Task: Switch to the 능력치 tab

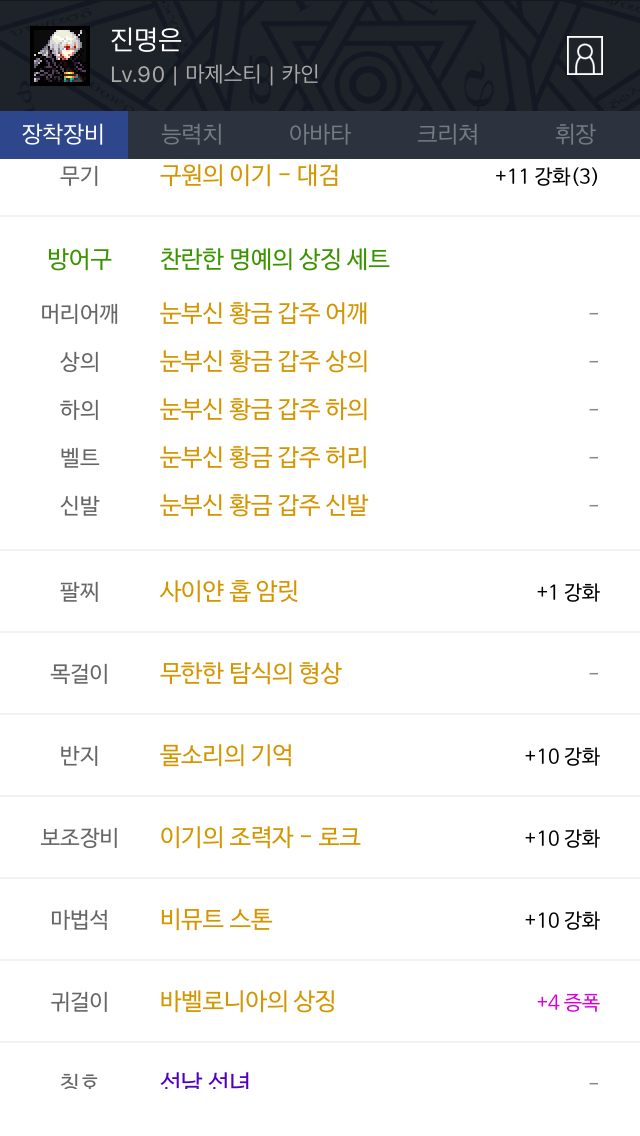Action: click(x=192, y=135)
